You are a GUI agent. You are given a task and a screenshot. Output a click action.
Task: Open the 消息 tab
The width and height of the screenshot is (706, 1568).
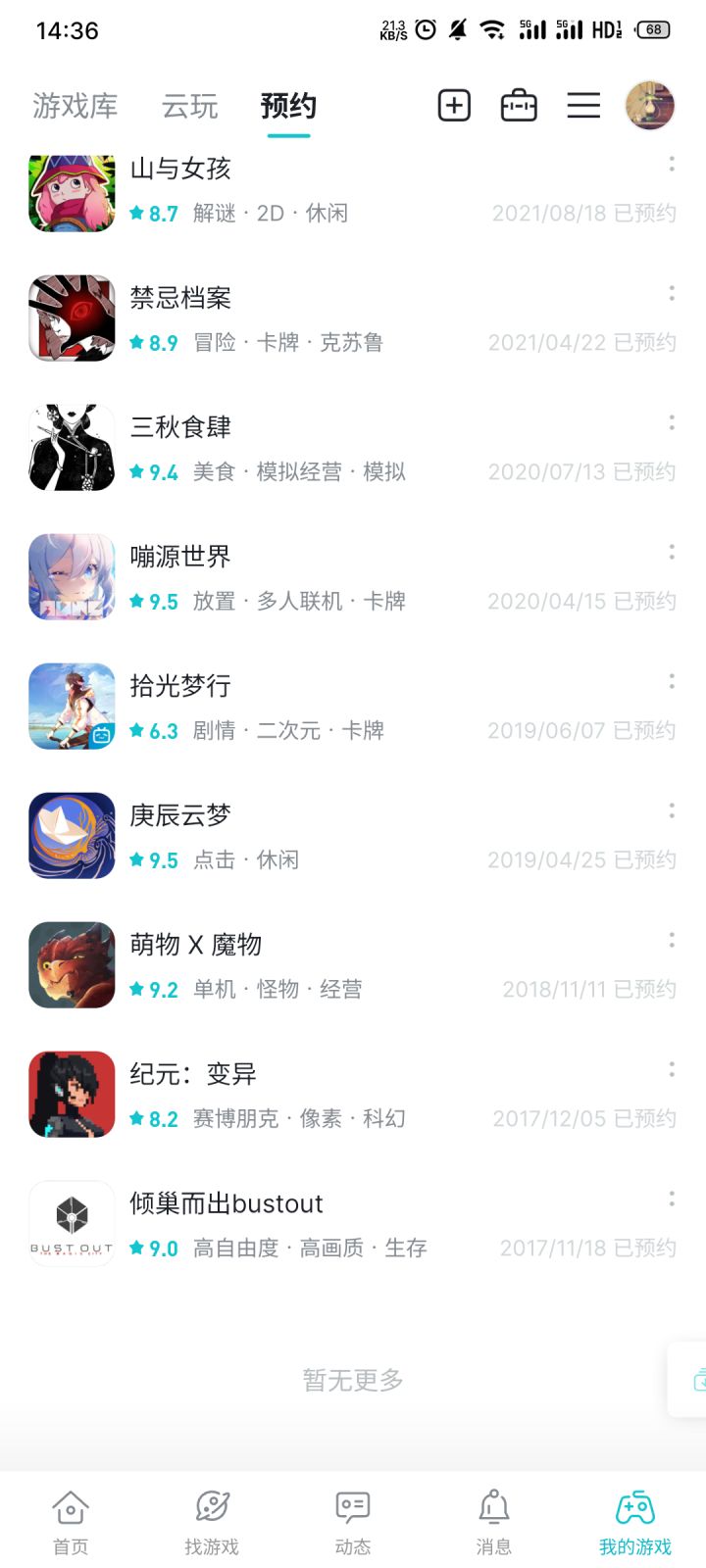tap(494, 1523)
